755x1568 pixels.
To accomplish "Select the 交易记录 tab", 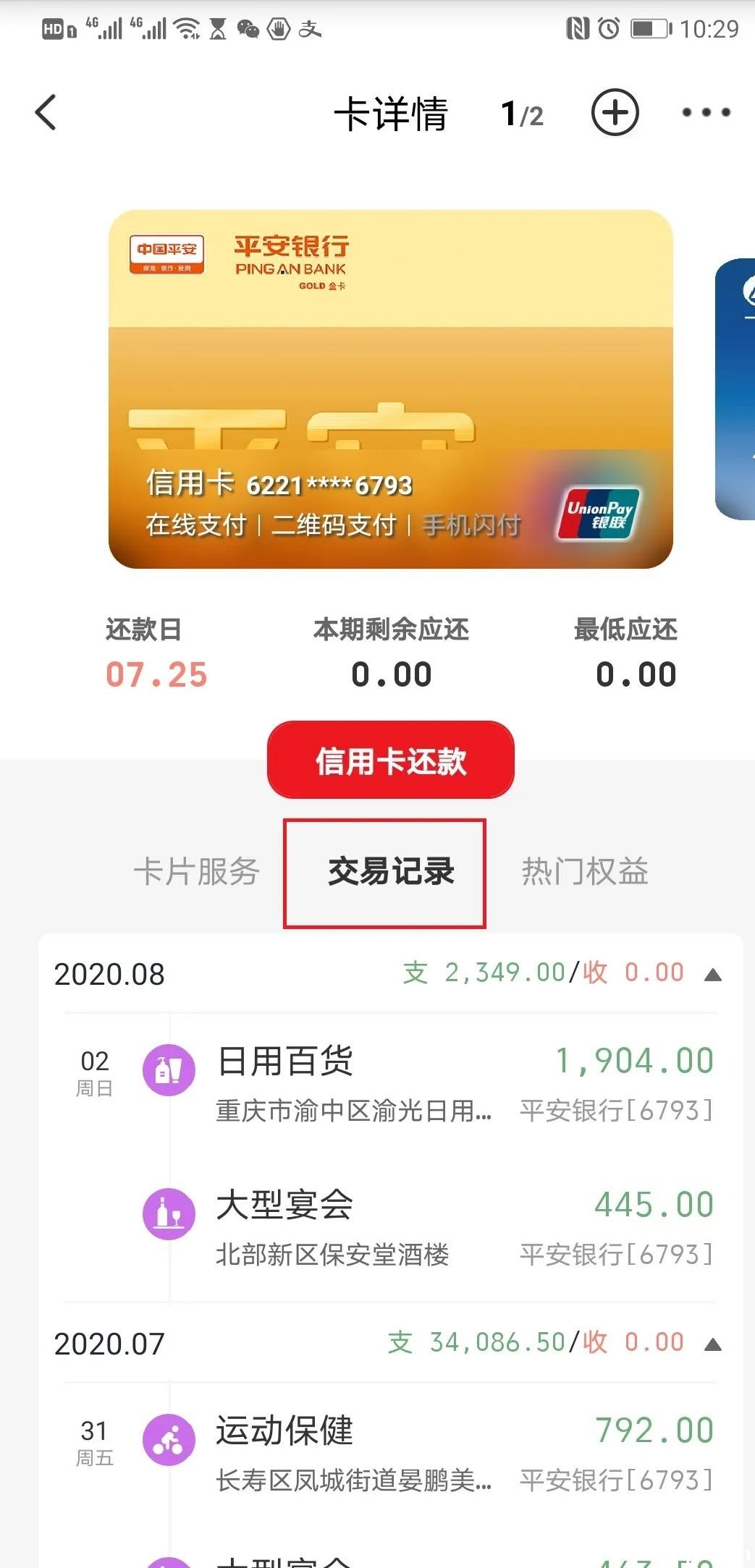I will click(x=390, y=871).
